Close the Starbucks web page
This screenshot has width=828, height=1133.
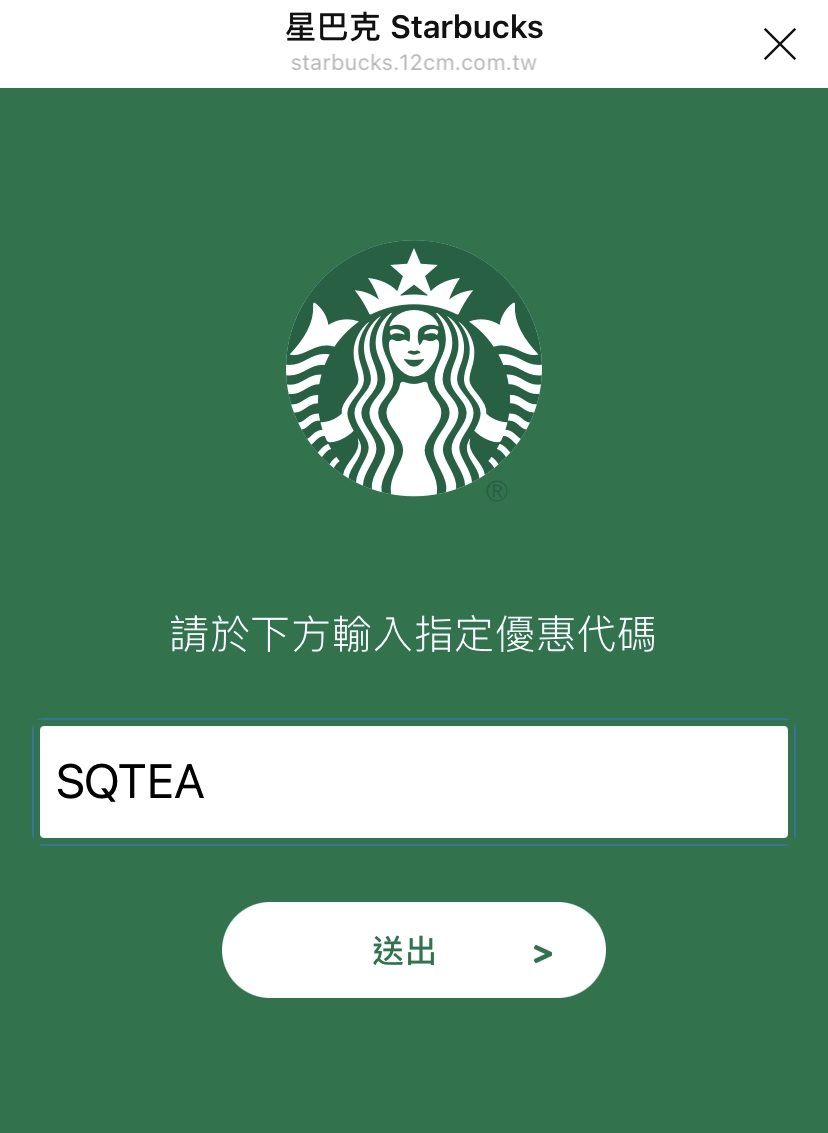pyautogui.click(x=779, y=44)
